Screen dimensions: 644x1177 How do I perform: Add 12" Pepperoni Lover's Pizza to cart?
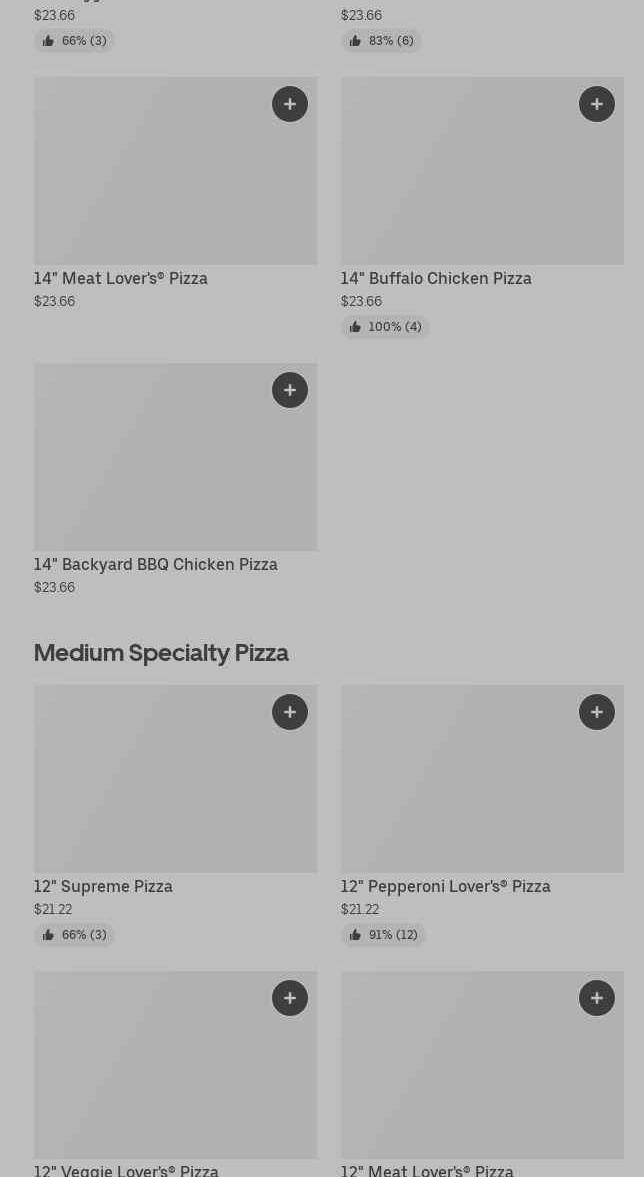(597, 712)
